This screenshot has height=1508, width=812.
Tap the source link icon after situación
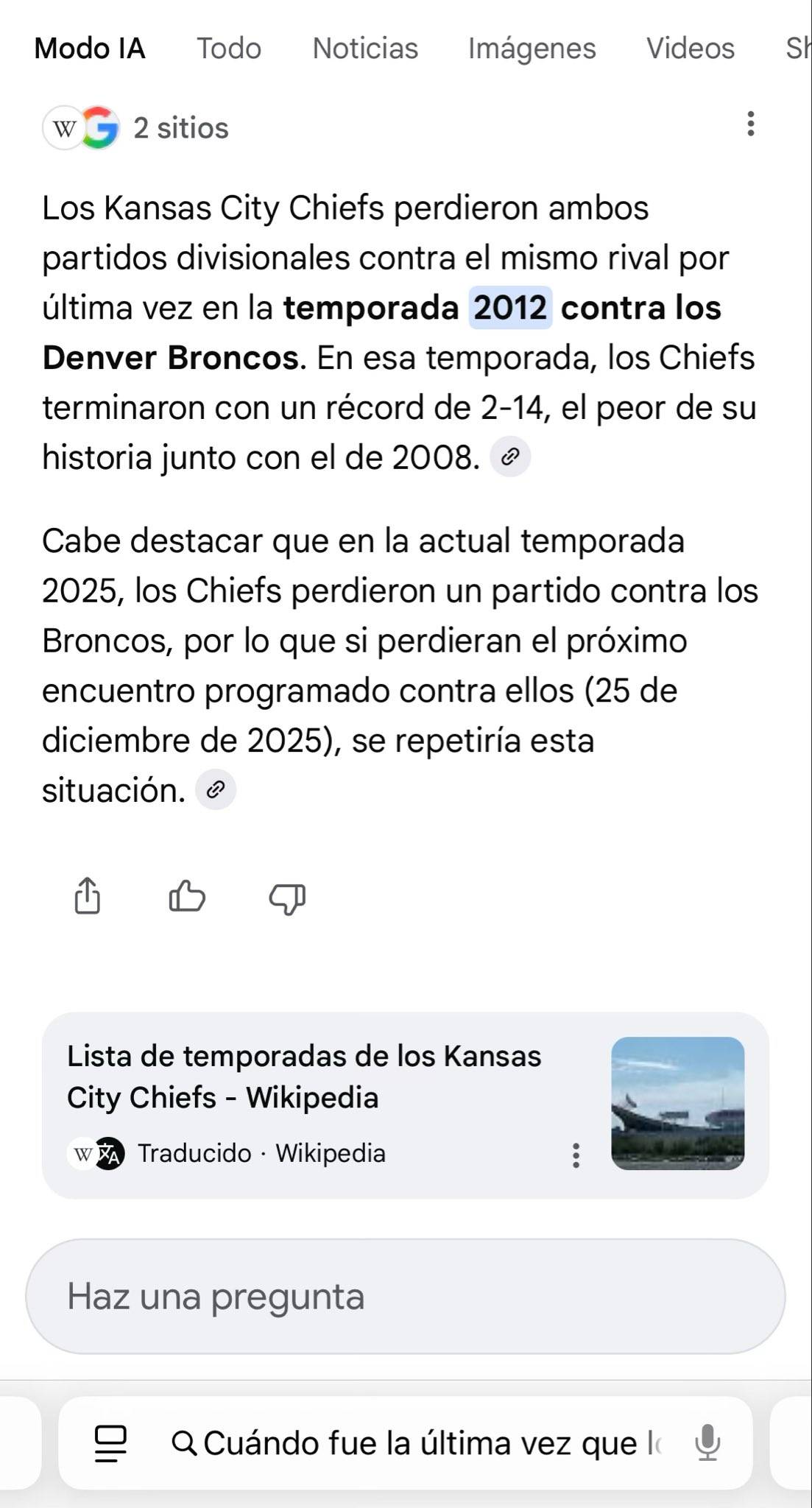pyautogui.click(x=216, y=790)
